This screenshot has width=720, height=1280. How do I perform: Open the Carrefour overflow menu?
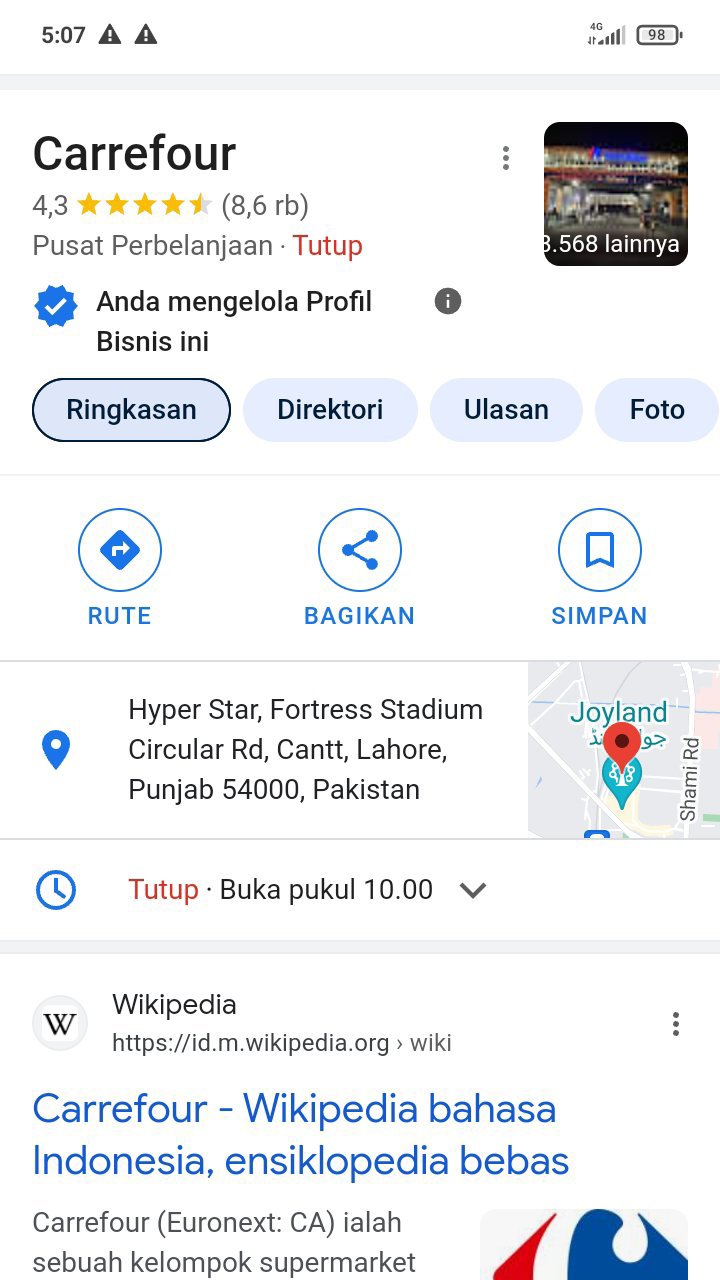point(506,158)
